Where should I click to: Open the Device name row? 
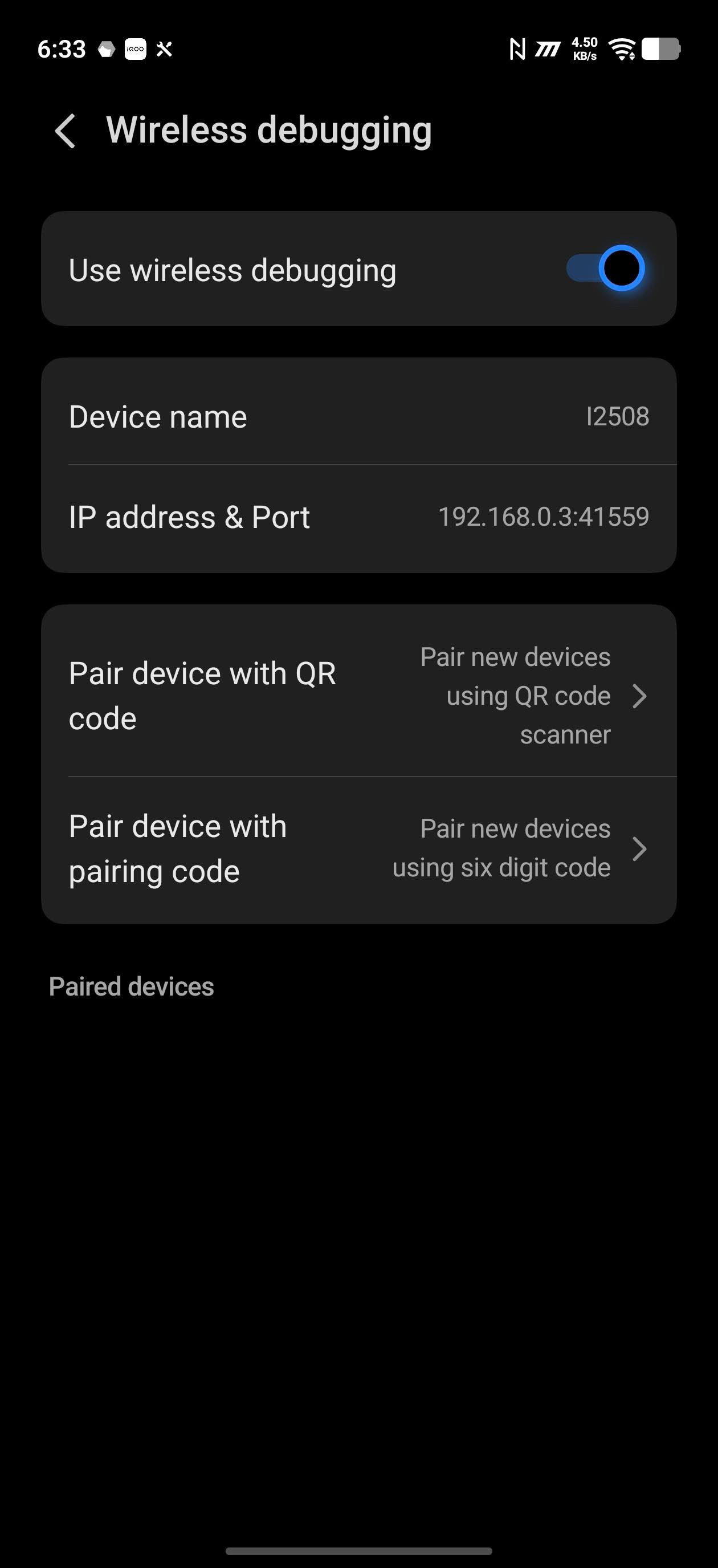[358, 417]
